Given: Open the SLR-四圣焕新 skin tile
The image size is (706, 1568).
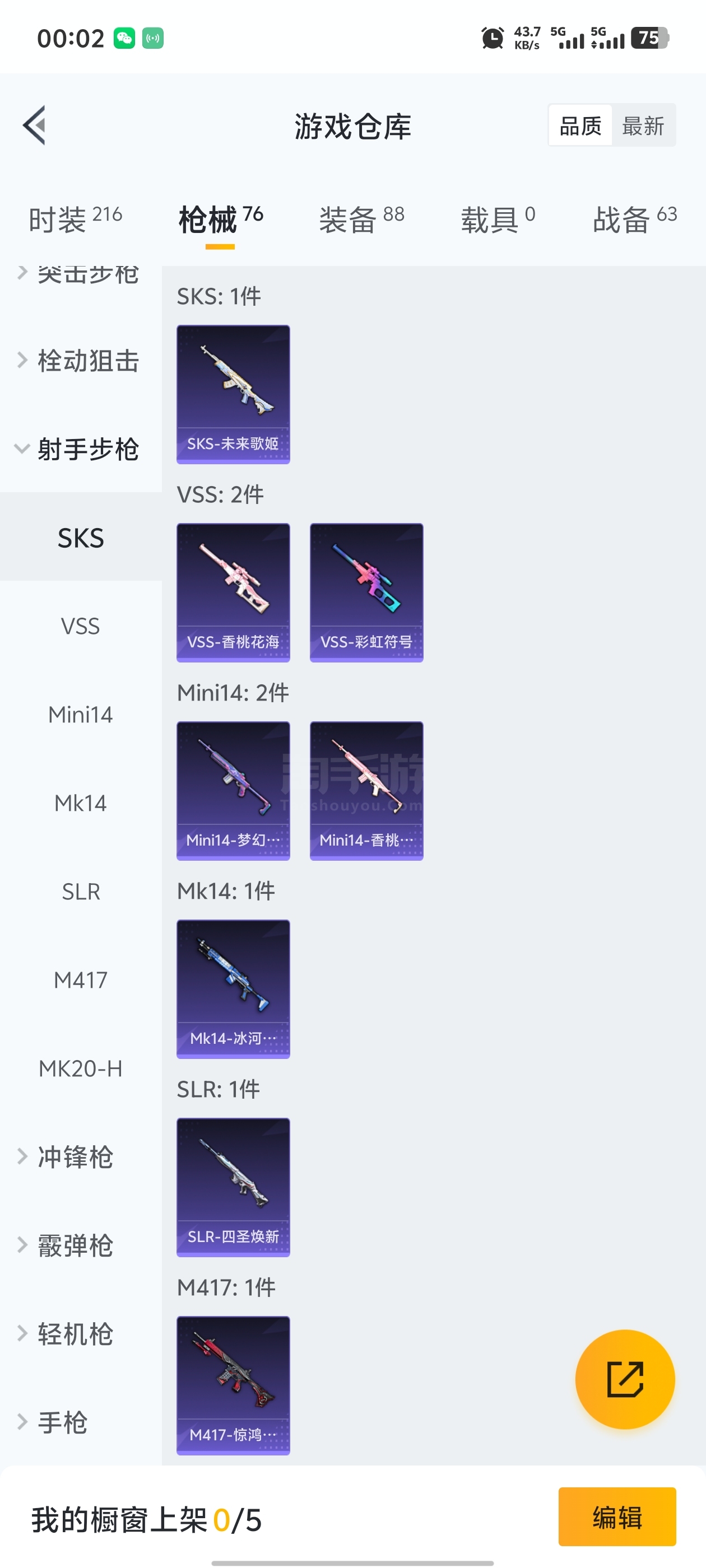Looking at the screenshot, I should pyautogui.click(x=233, y=1187).
